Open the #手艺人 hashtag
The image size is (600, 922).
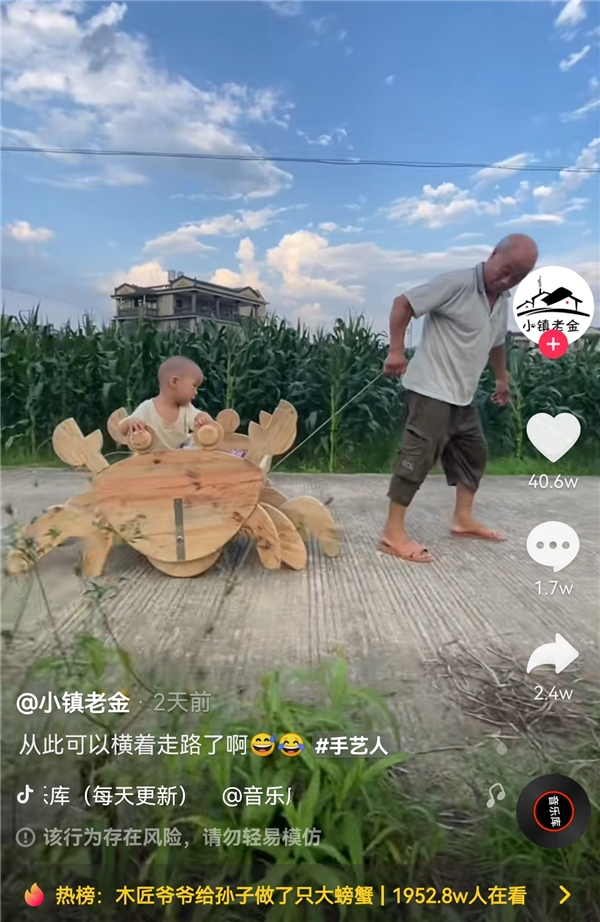350,745
